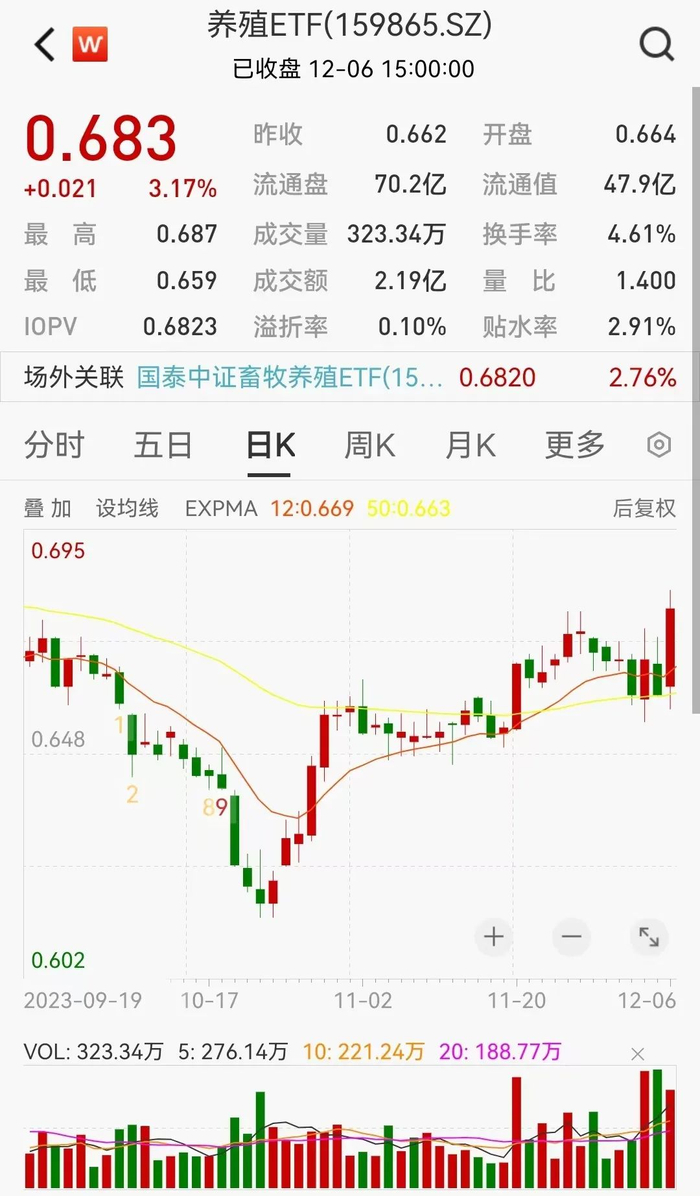Open chart settings hexagon icon

pos(659,445)
